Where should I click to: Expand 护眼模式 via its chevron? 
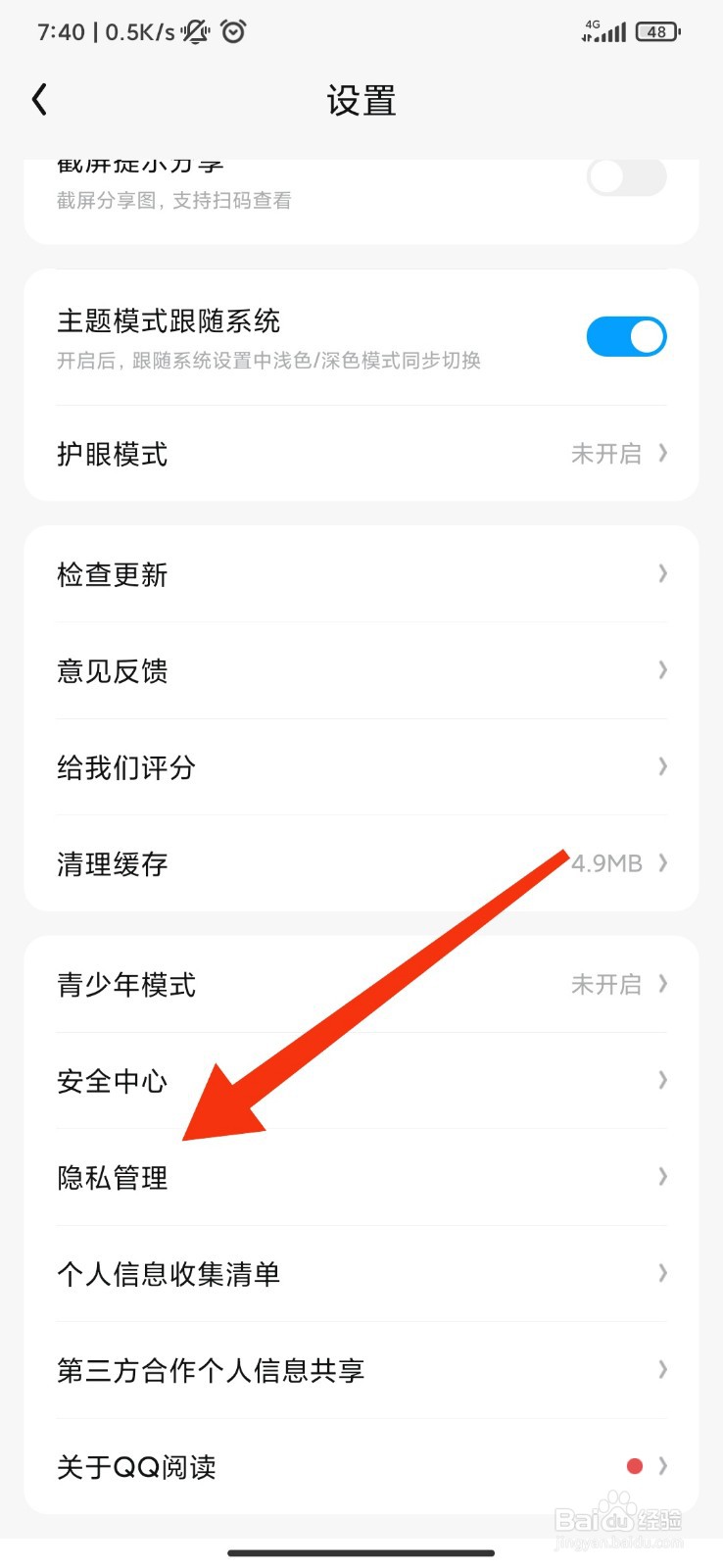coord(662,454)
